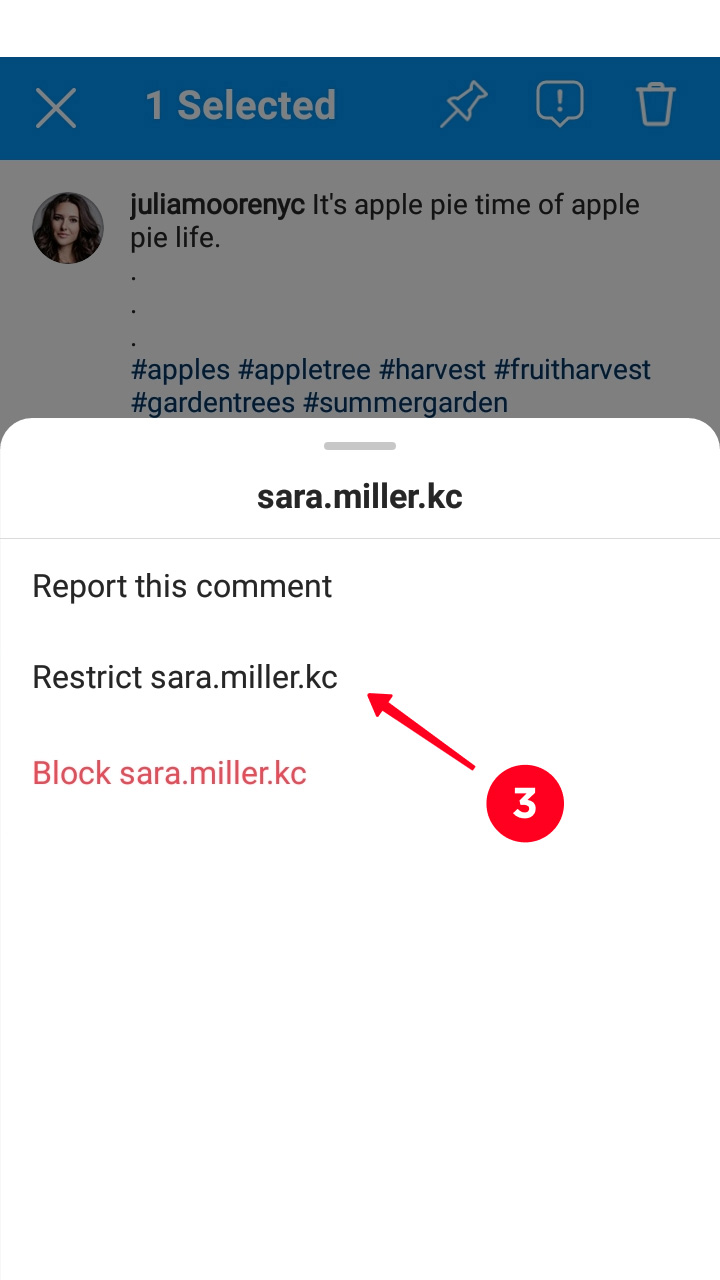Close the selection with the X icon
Viewport: 720px width, 1280px height.
click(x=56, y=107)
